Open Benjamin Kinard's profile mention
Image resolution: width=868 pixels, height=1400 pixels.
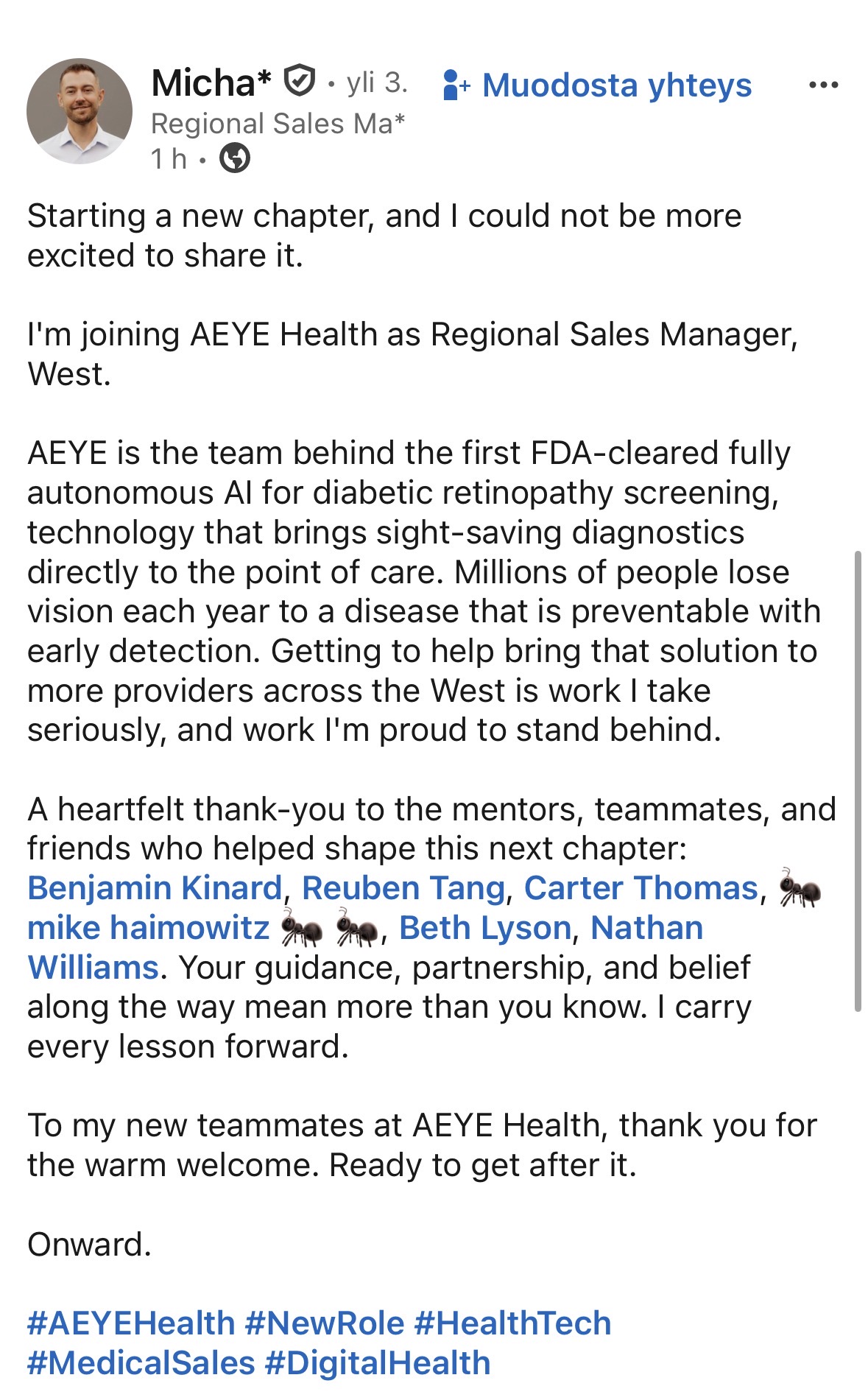(155, 888)
